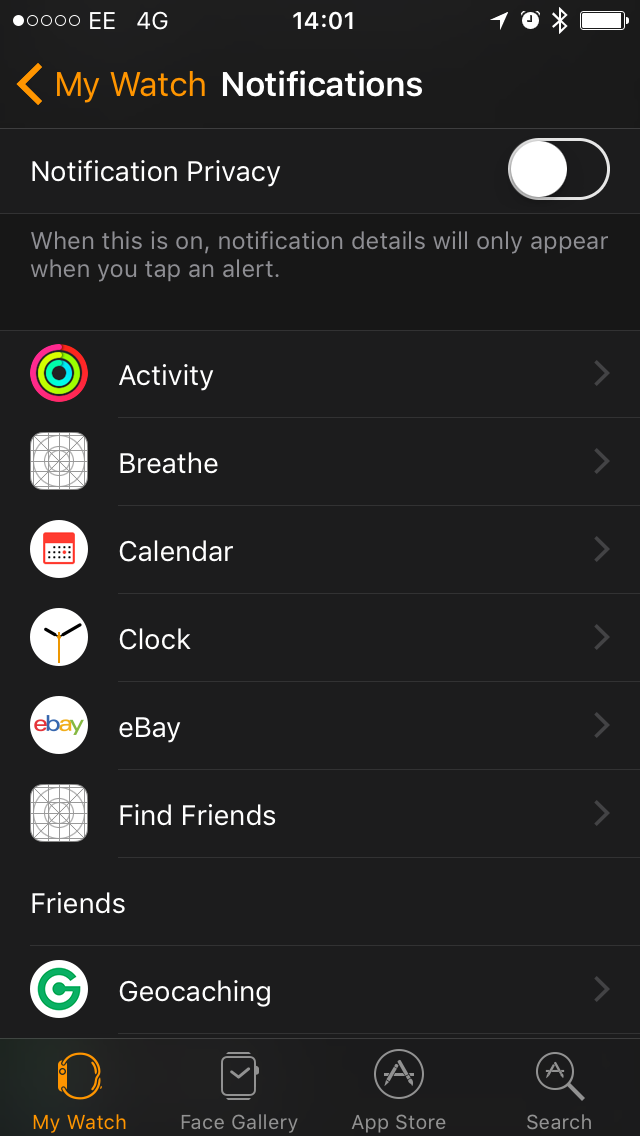Switch to the Face Gallery tab
Image resolution: width=640 pixels, height=1136 pixels.
pos(239,1090)
